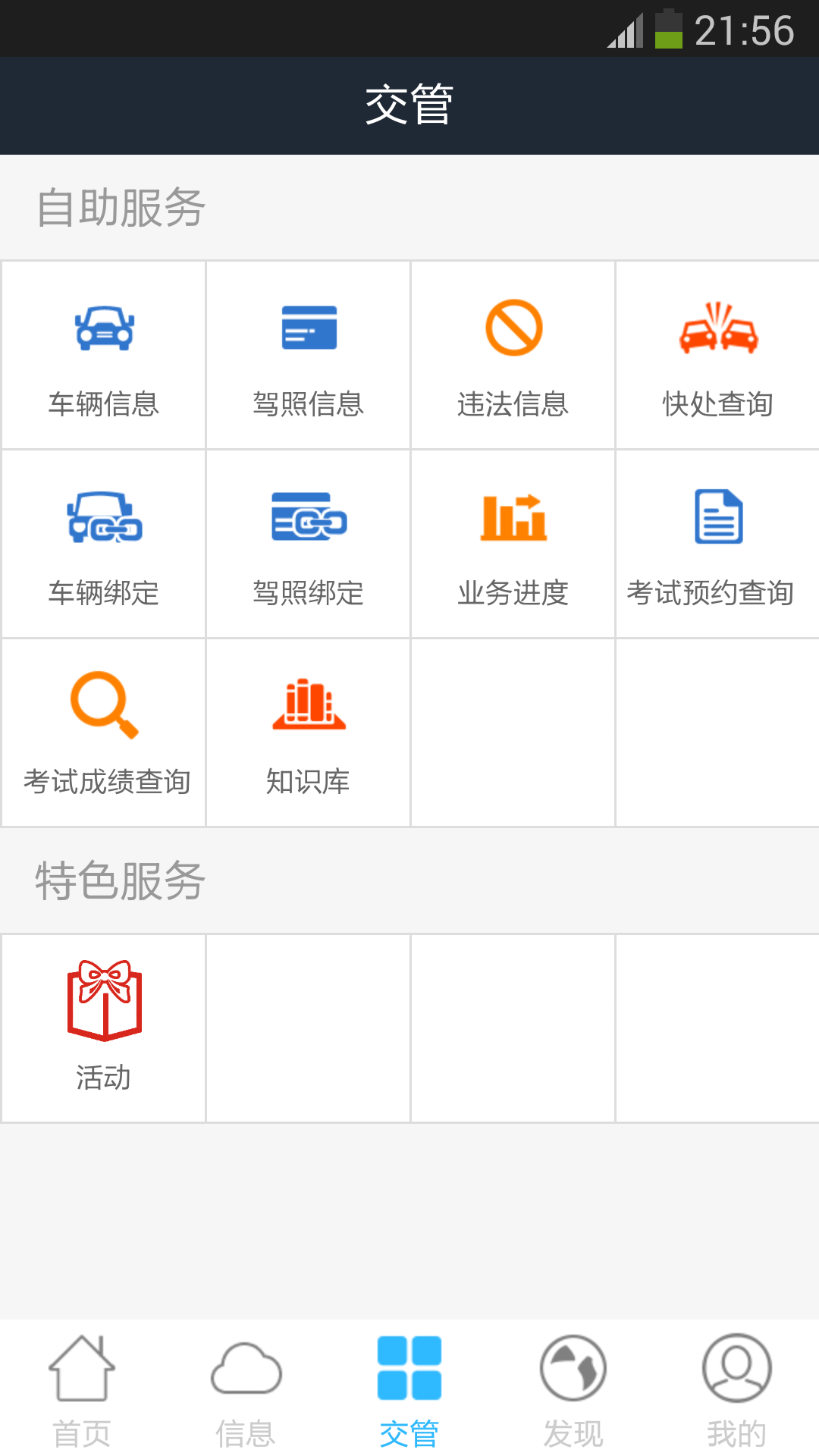Open 违法信息 violation information
Viewport: 819px width, 1456px height.
point(513,354)
